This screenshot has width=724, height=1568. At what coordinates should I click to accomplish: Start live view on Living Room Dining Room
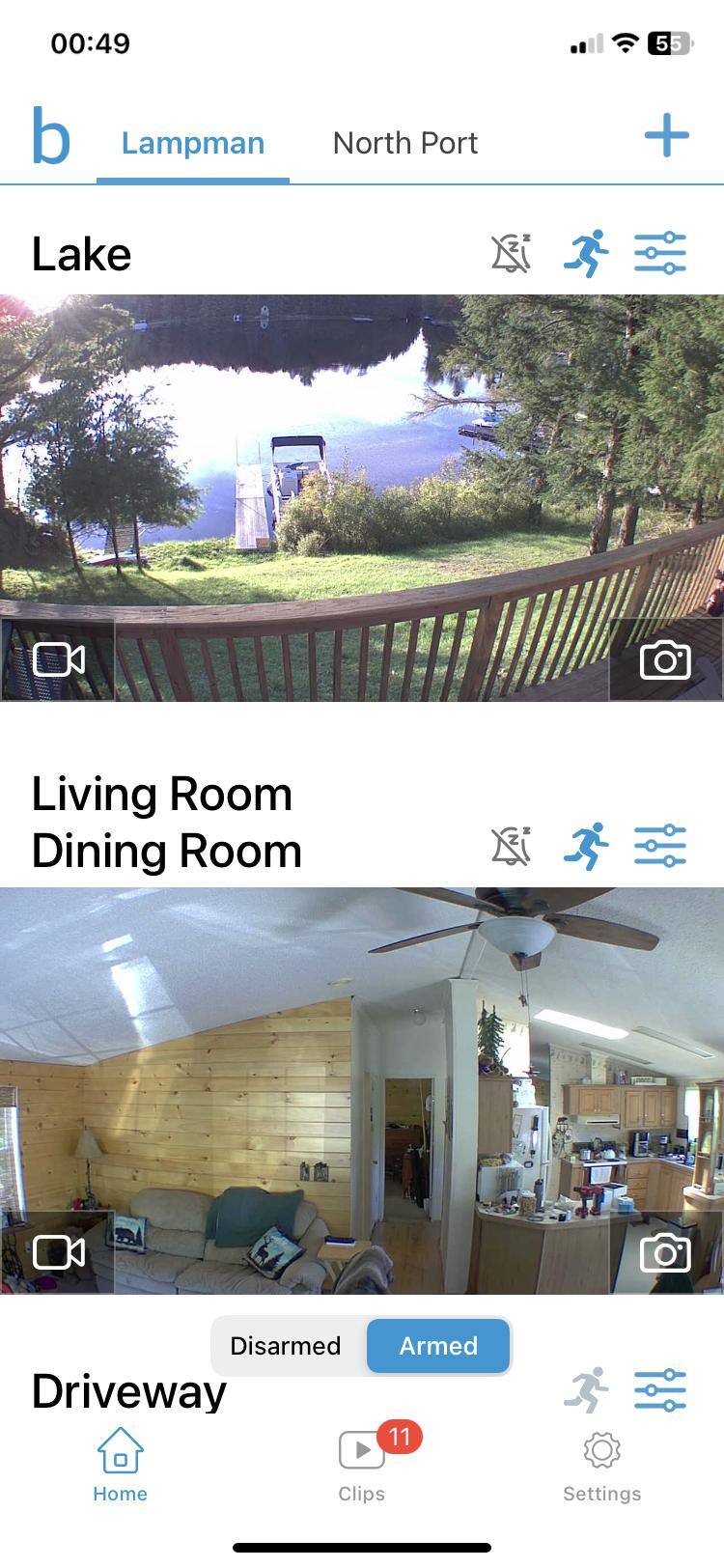tap(58, 1253)
